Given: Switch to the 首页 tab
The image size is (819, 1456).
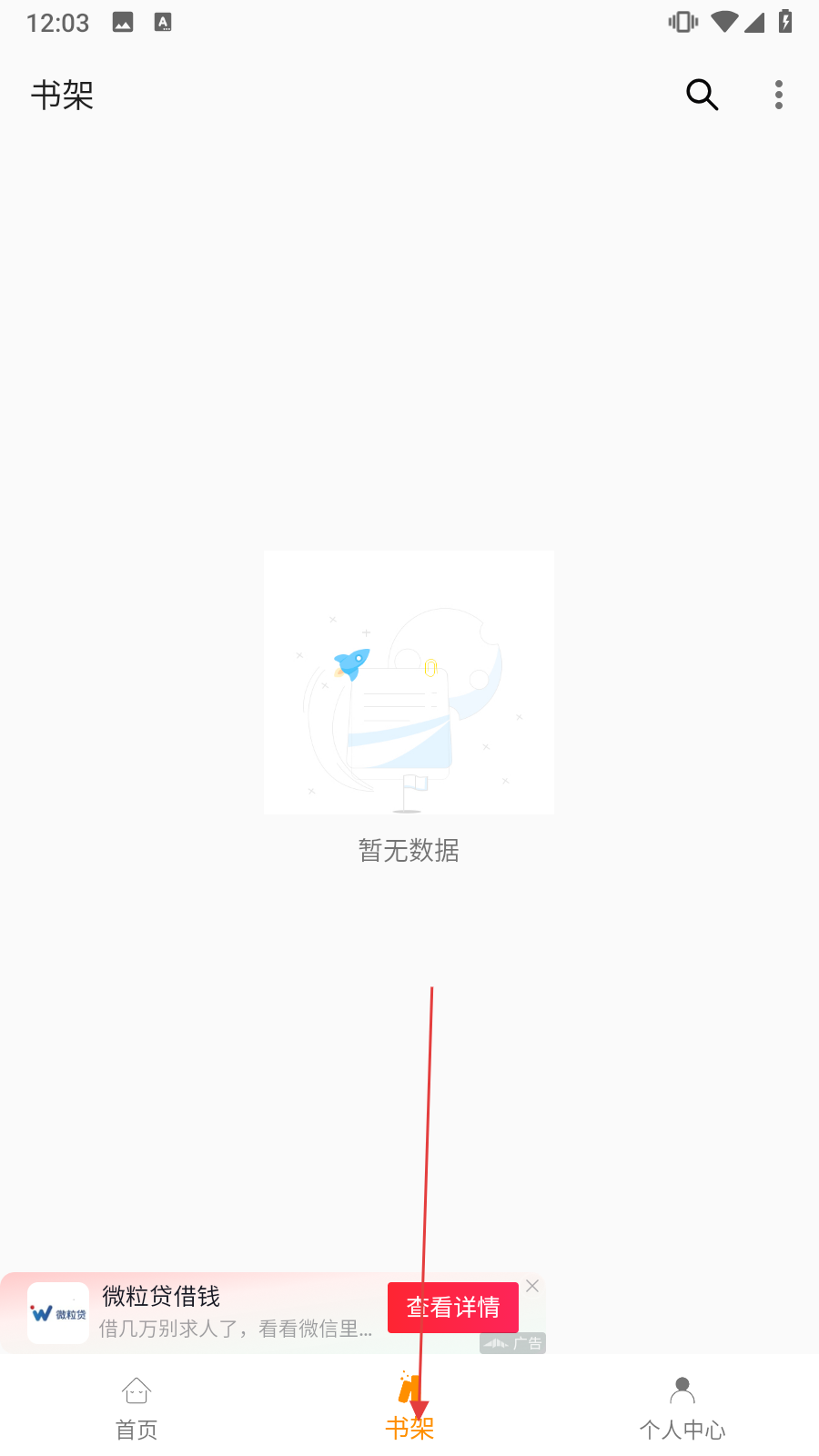Looking at the screenshot, I should [x=136, y=1408].
